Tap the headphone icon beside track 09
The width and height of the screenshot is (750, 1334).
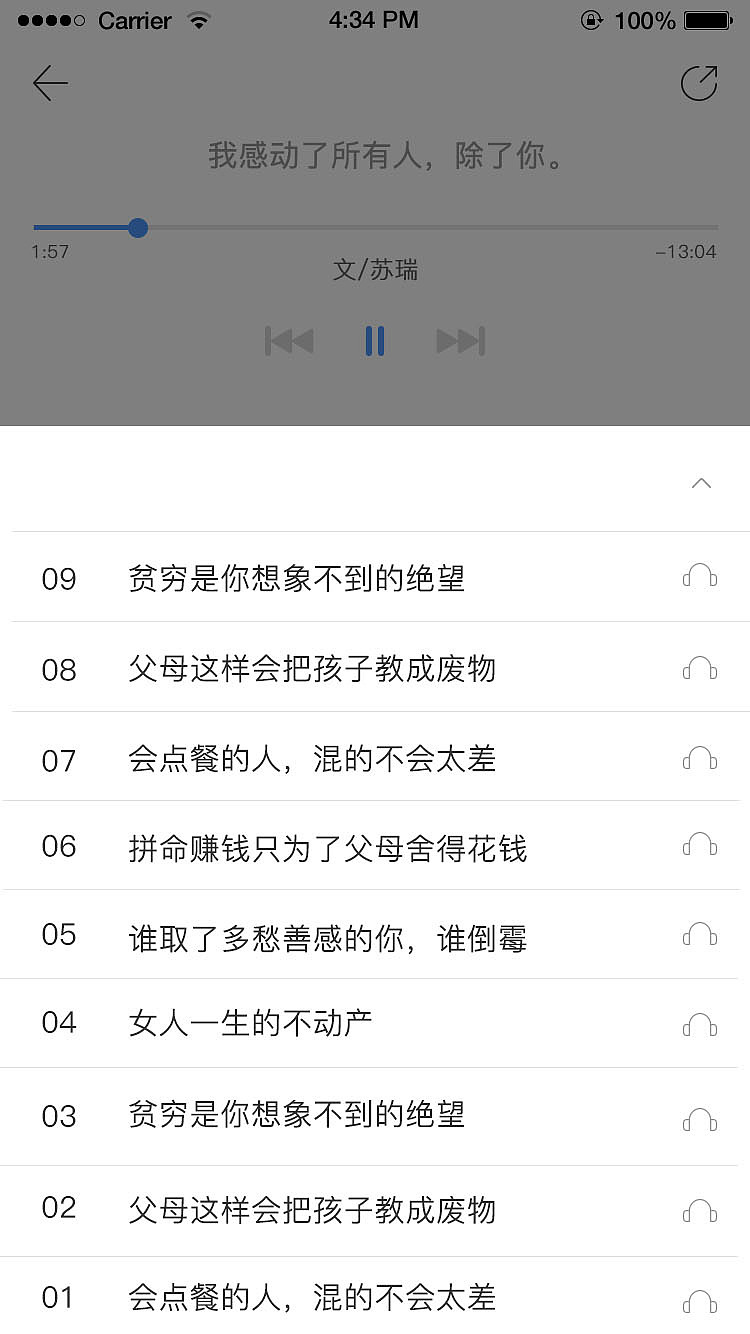tap(699, 576)
